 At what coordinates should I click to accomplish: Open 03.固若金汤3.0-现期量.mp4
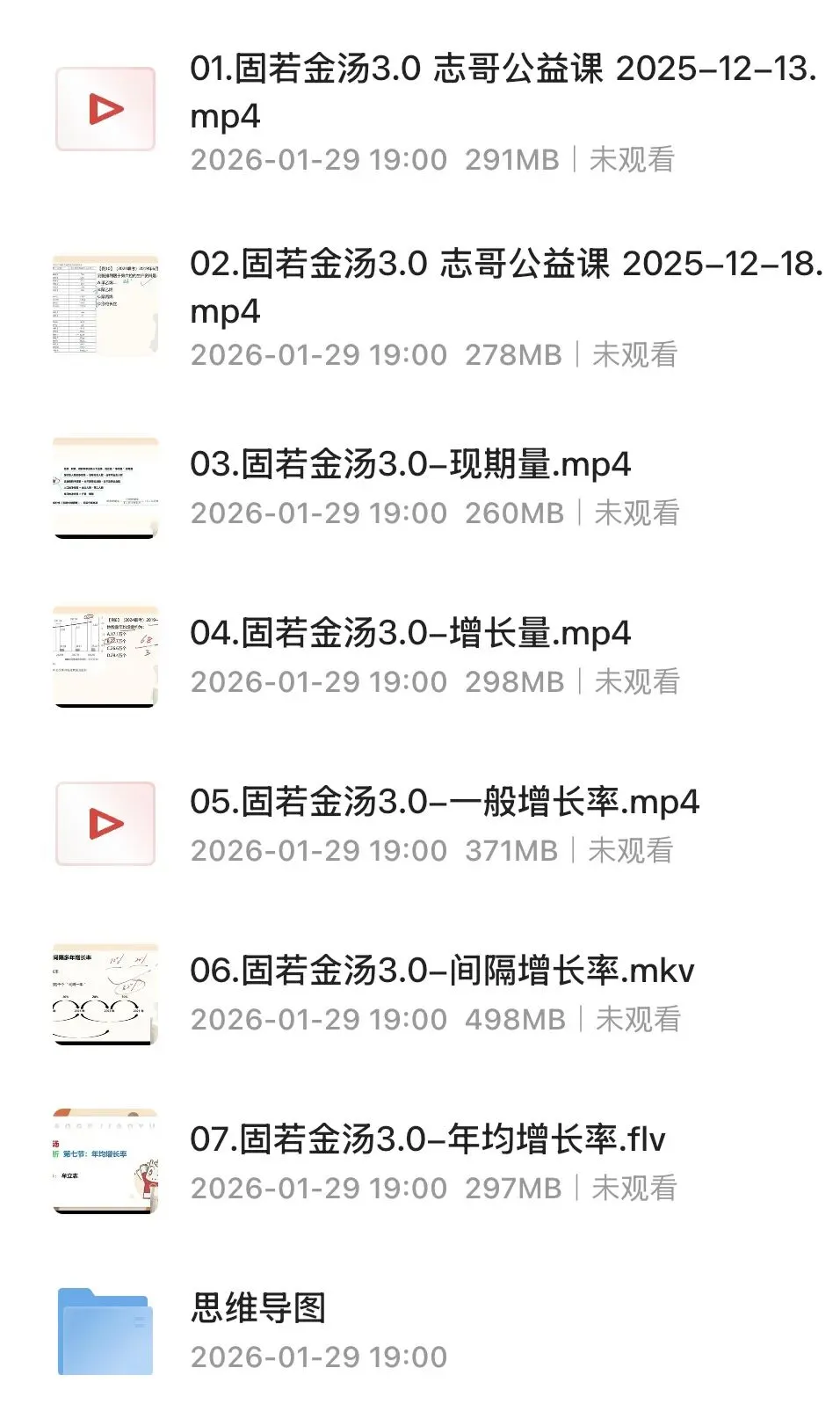(410, 464)
